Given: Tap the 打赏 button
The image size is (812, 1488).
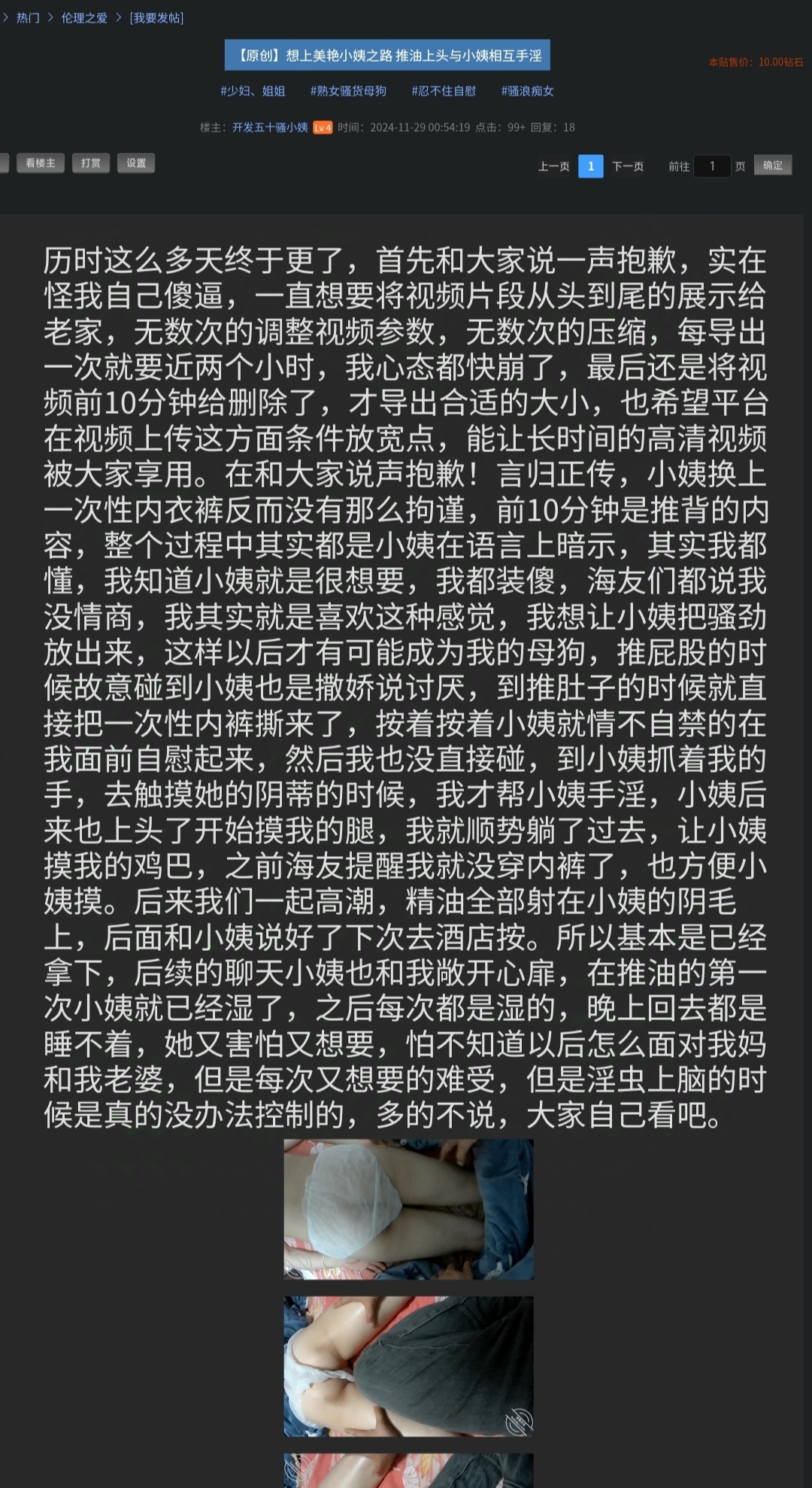Looking at the screenshot, I should tap(91, 163).
